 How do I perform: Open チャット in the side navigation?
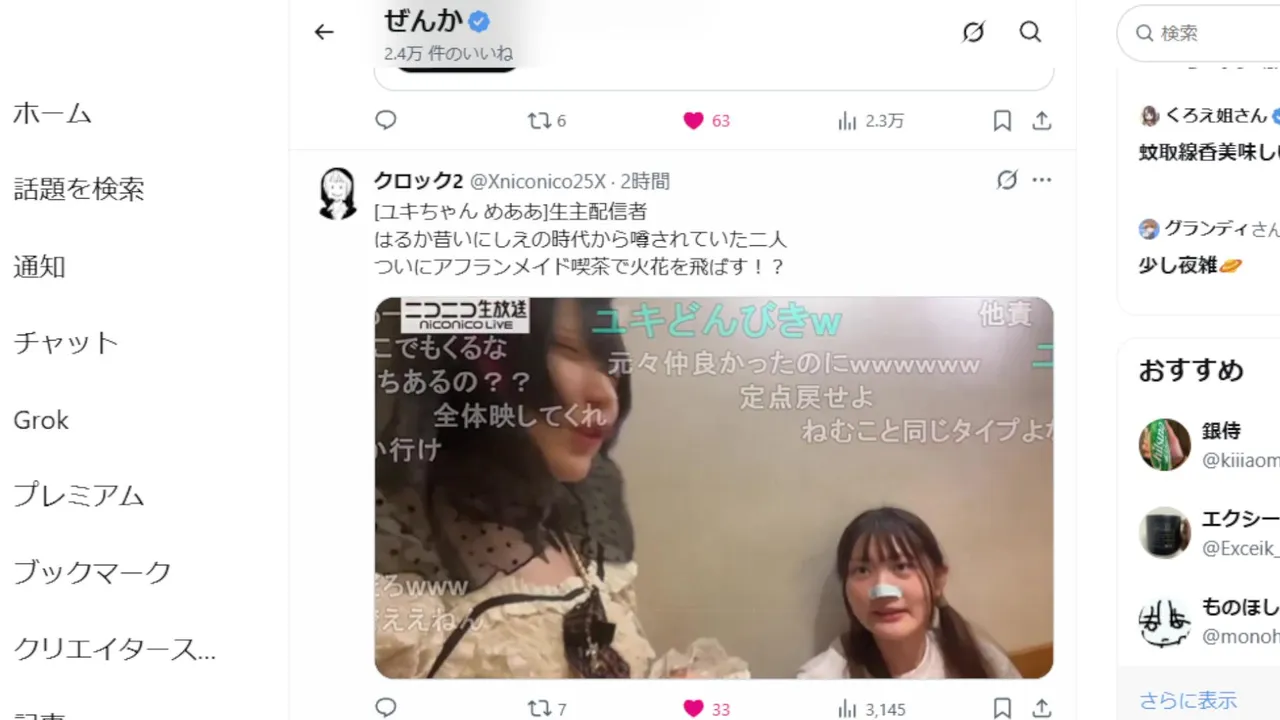(x=66, y=343)
